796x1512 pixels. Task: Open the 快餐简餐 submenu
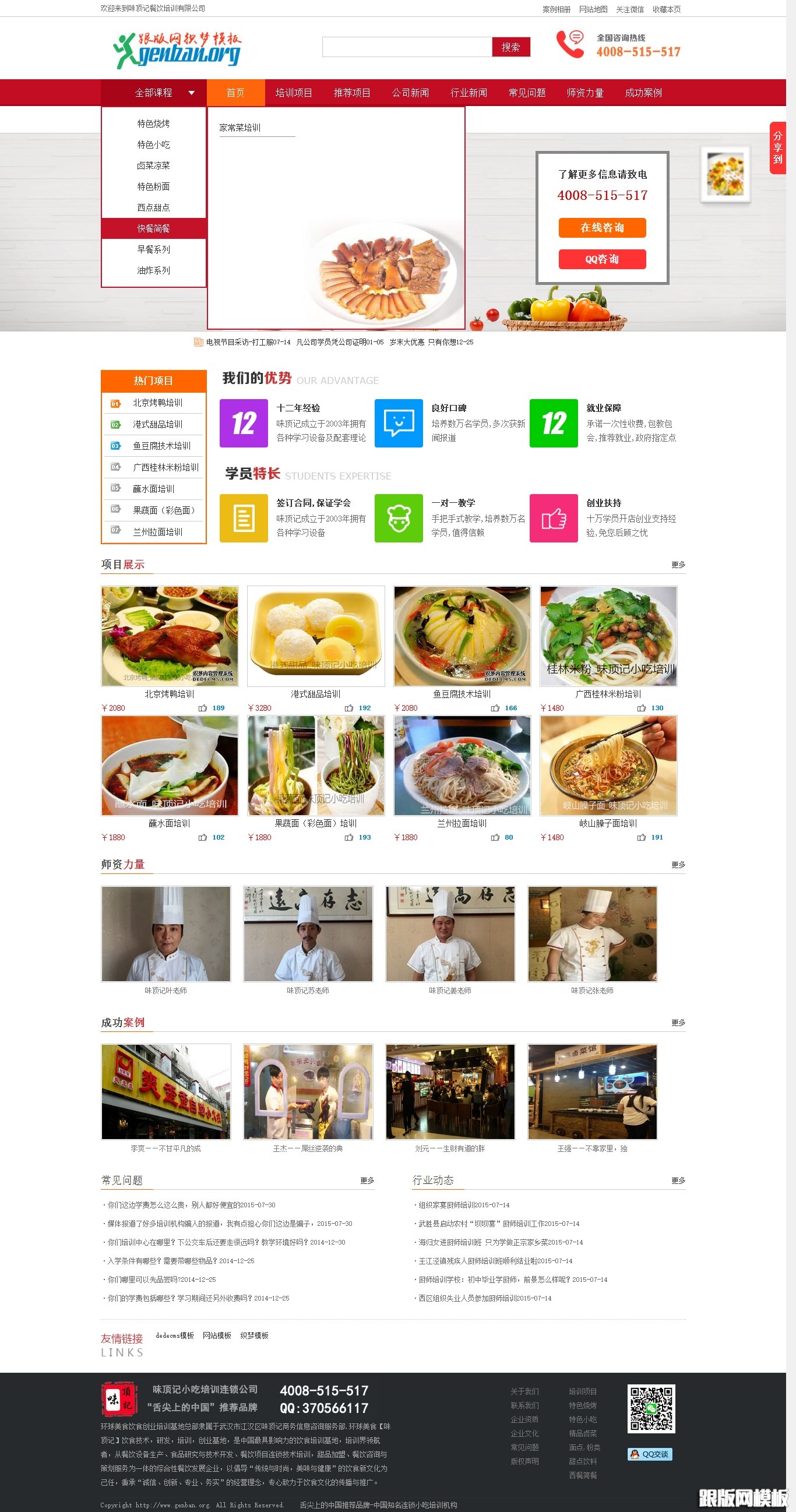click(x=154, y=228)
